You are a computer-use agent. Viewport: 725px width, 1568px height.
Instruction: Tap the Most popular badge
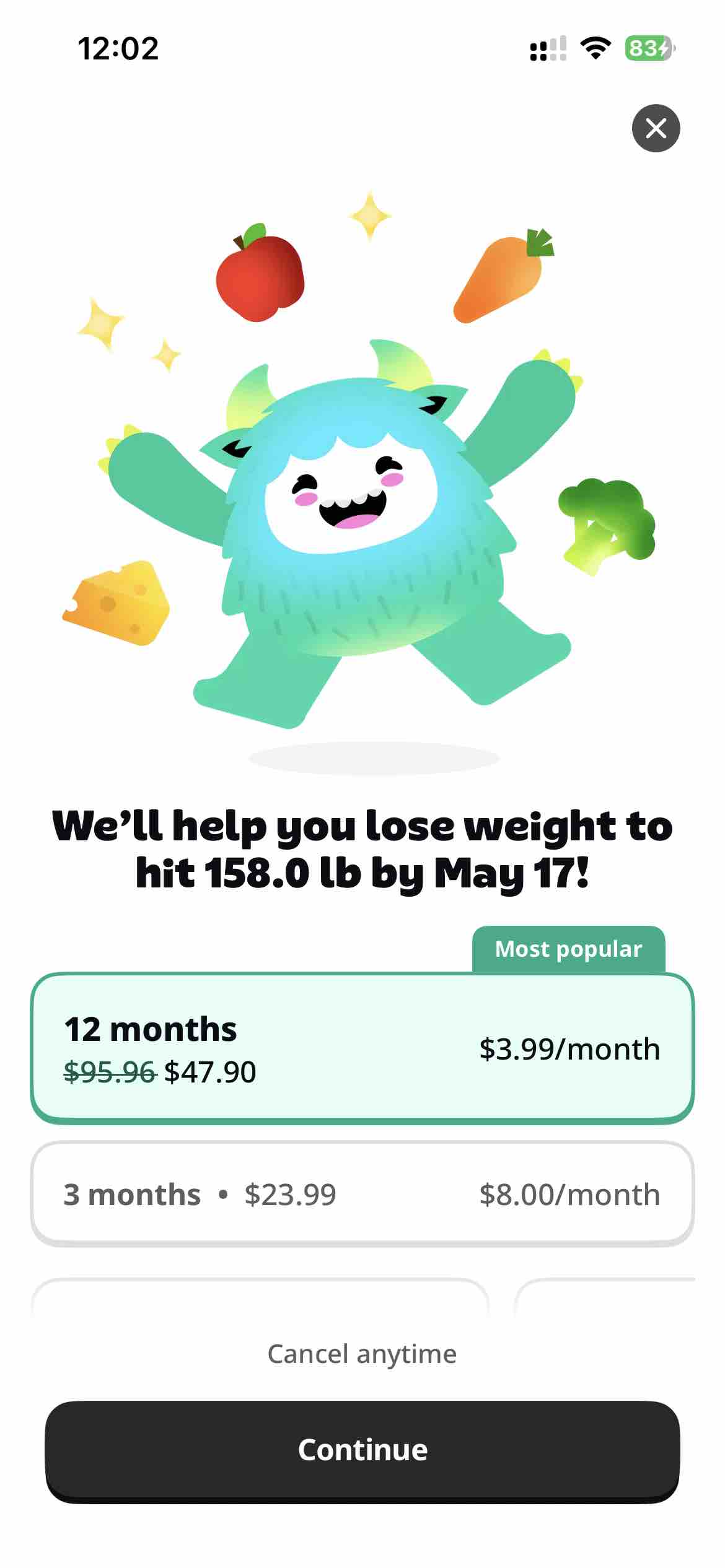567,949
